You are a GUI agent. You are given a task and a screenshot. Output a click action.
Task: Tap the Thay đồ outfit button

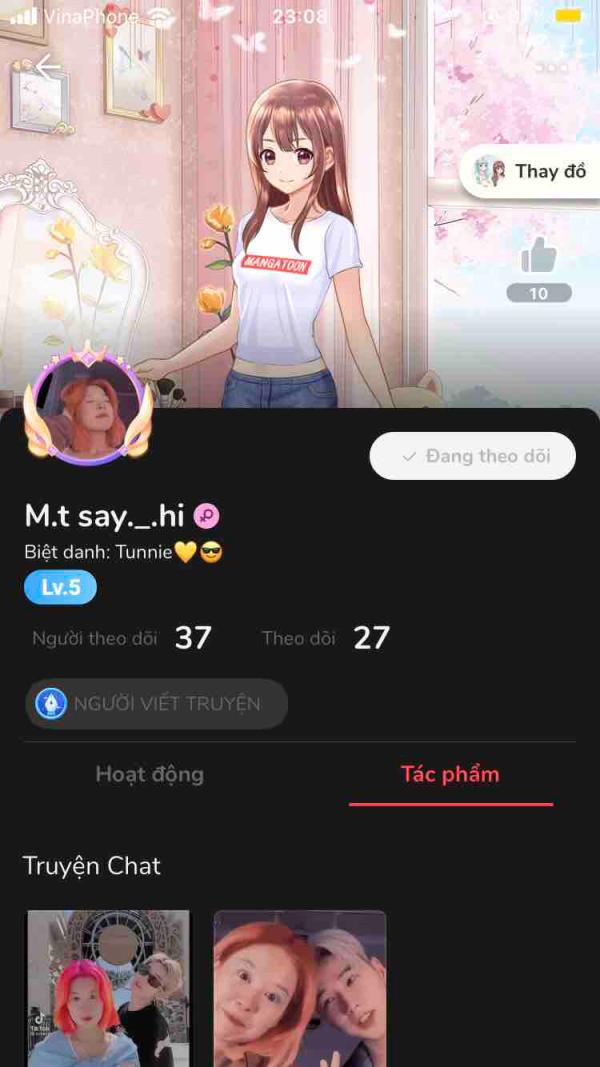(529, 171)
